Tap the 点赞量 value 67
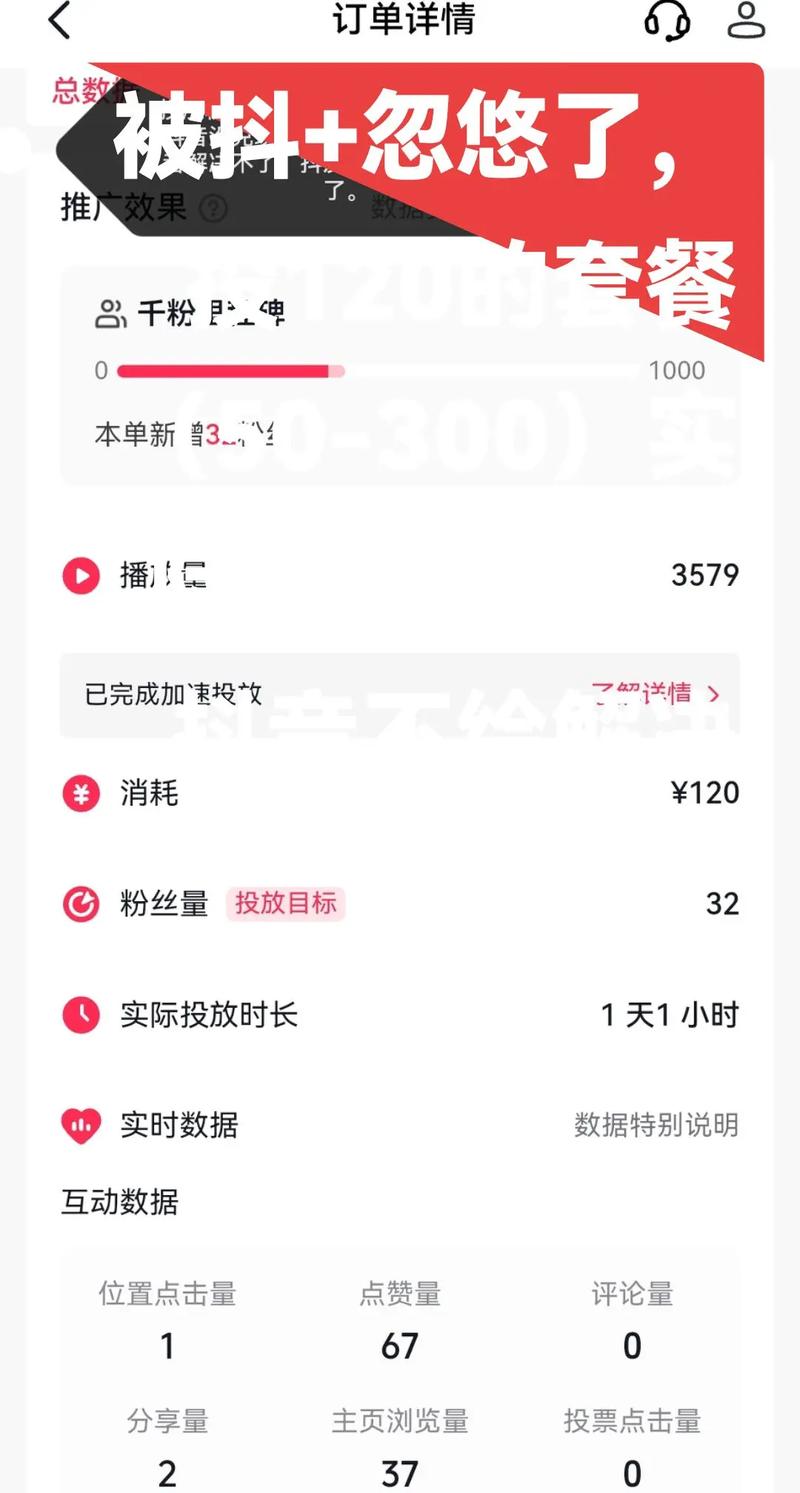The height and width of the screenshot is (1493, 800). [x=400, y=1346]
